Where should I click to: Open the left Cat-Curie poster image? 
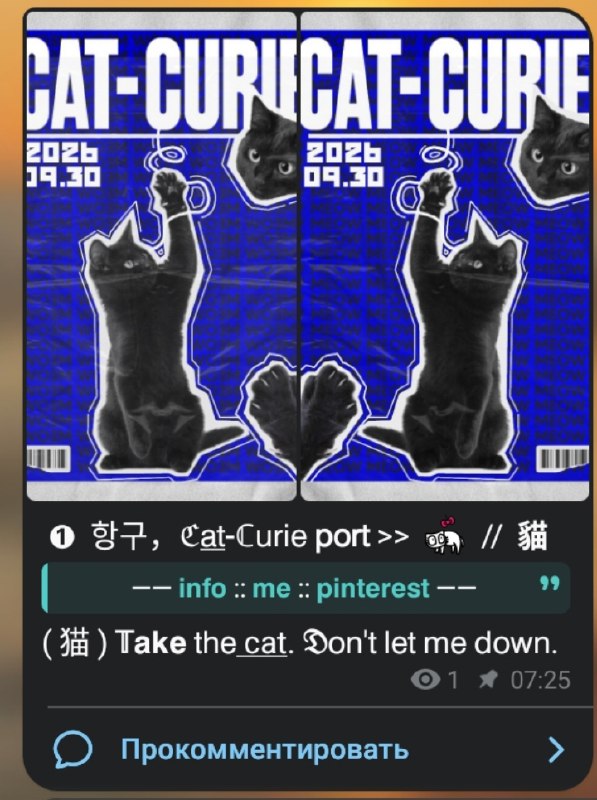[x=161, y=256]
